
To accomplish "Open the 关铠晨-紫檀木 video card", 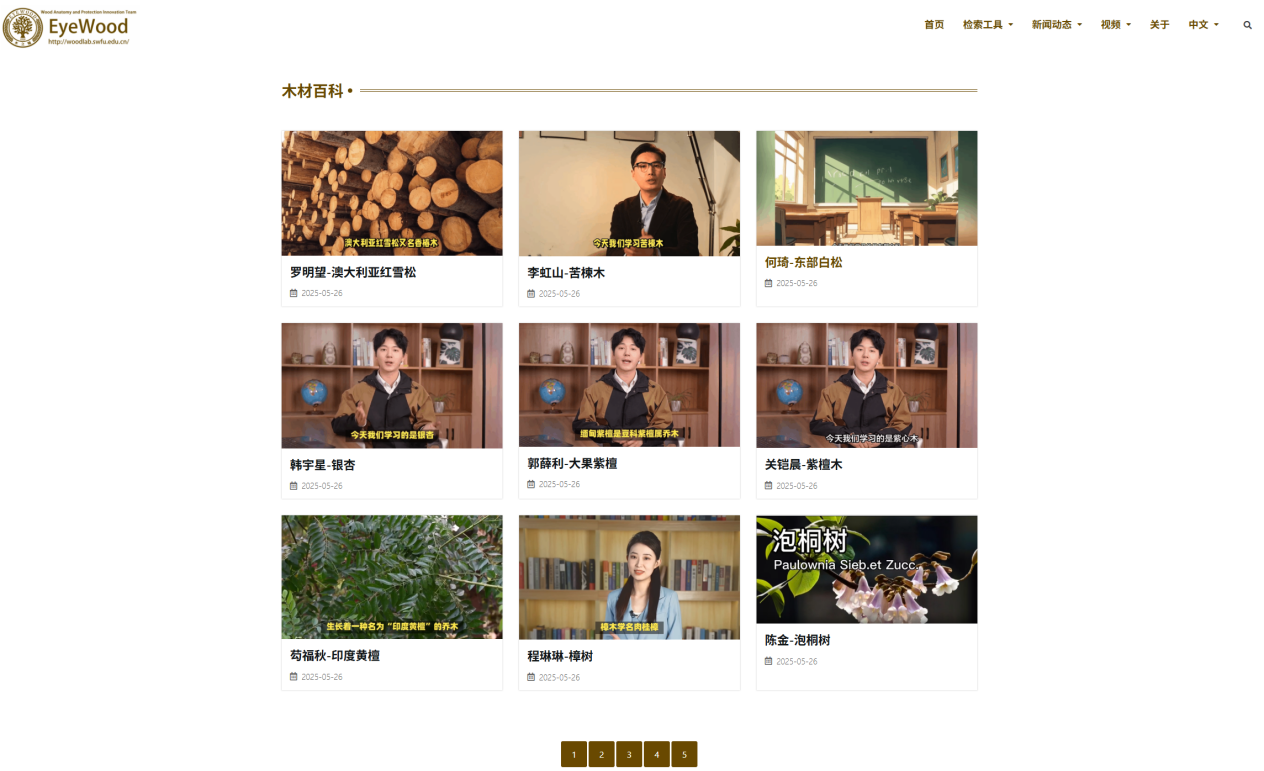I will pyautogui.click(x=803, y=465).
